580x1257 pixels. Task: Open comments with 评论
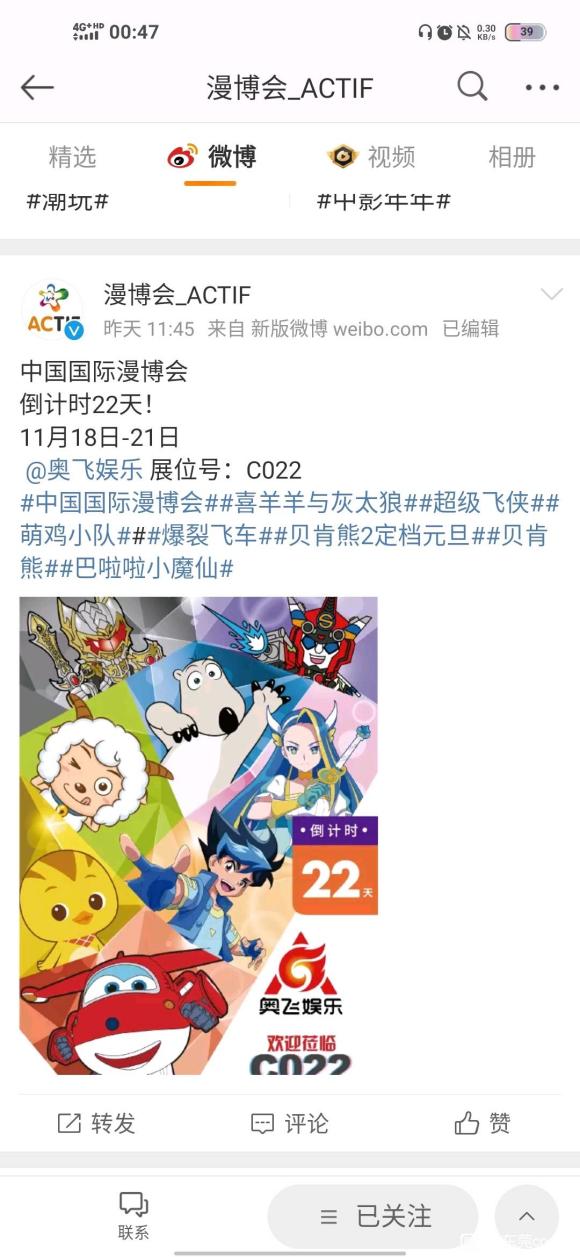tap(289, 1123)
